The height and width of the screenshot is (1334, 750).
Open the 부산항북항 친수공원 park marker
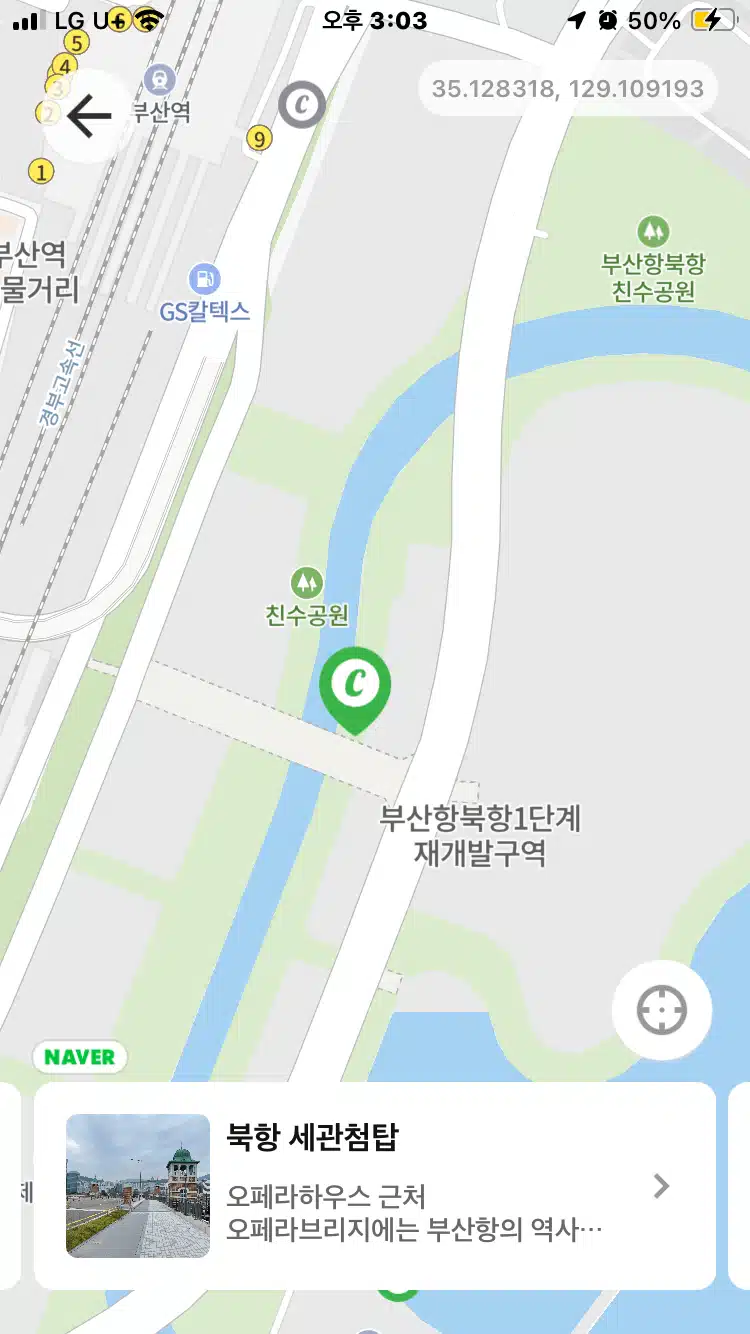(653, 232)
